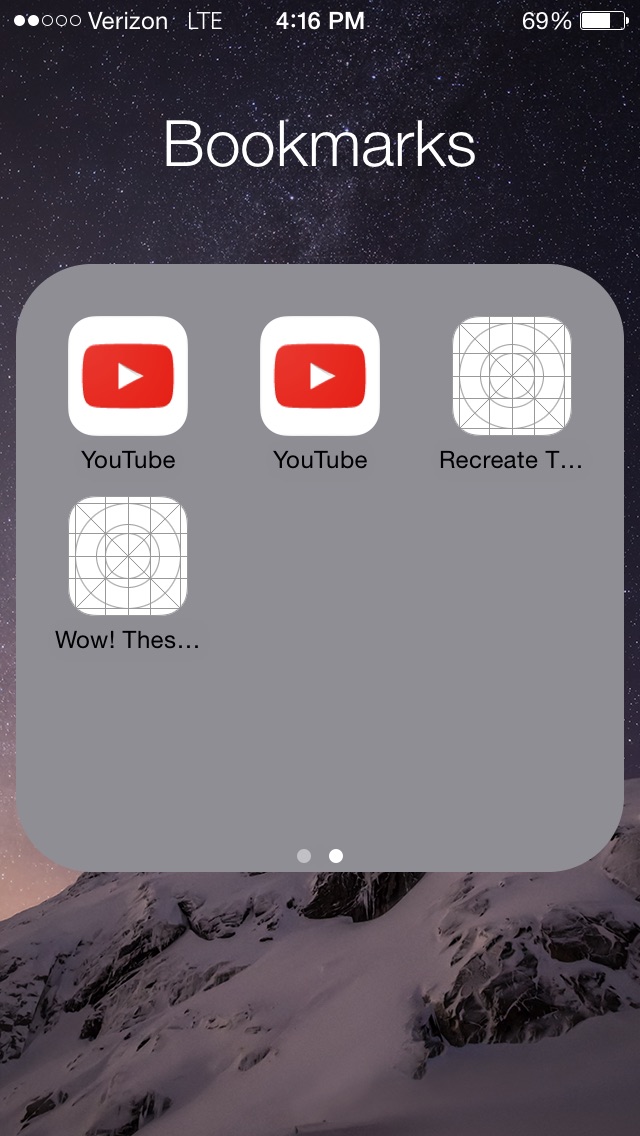Screen dimensions: 640x1136
Task: Open the Wow! Thes… bookmark
Action: 128,556
